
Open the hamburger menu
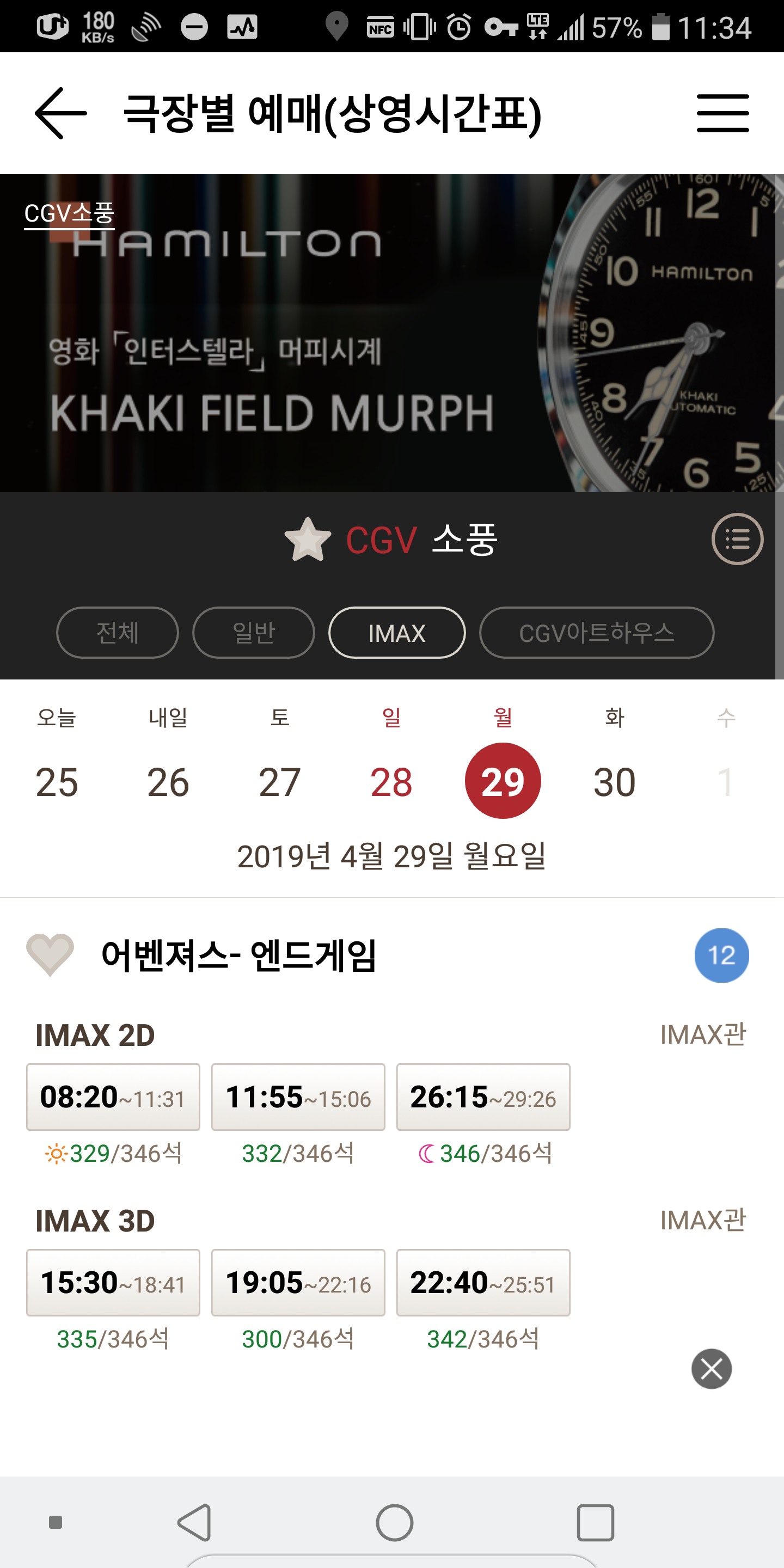[x=722, y=113]
